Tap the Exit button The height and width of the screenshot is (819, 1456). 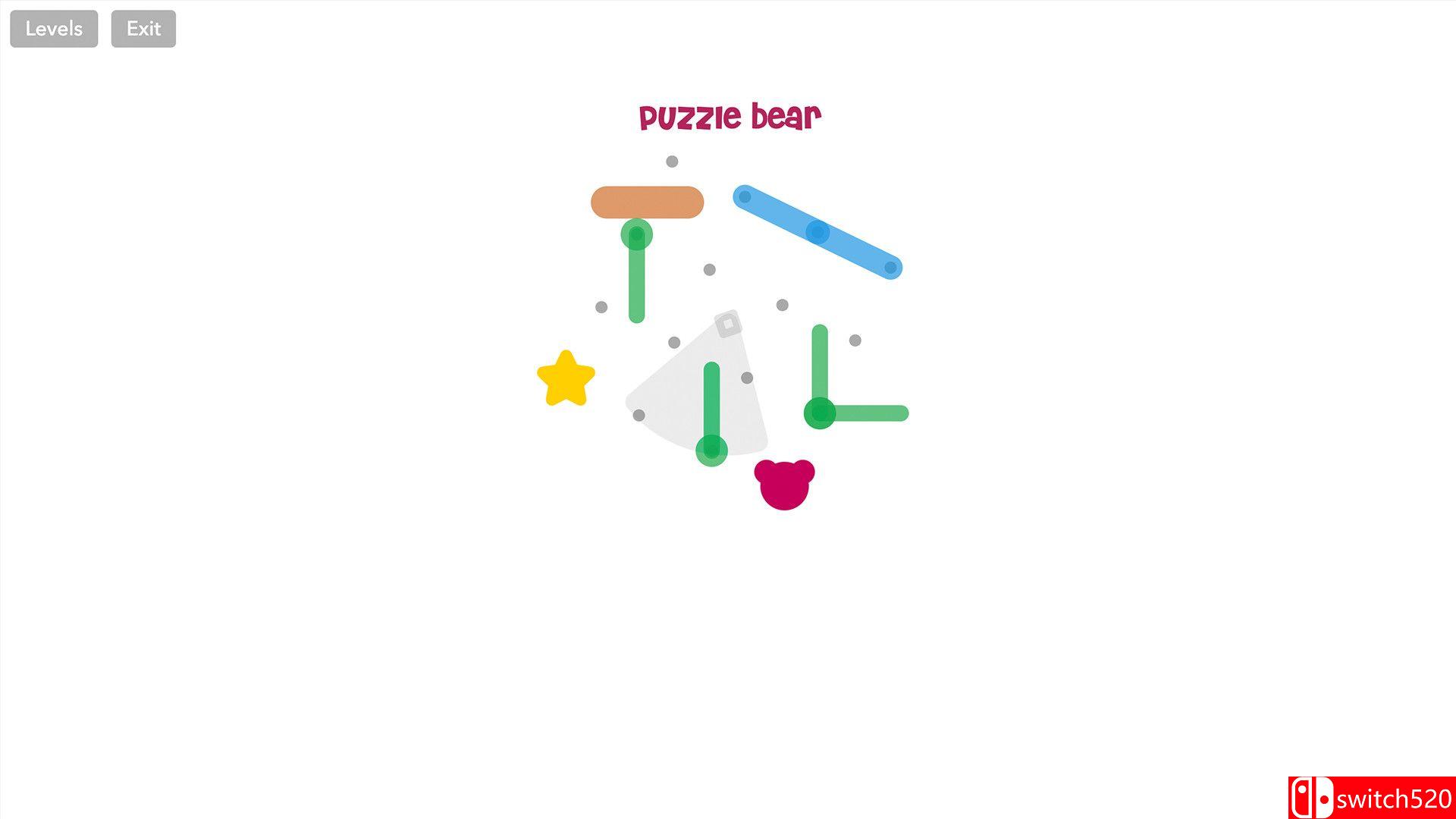(x=143, y=29)
